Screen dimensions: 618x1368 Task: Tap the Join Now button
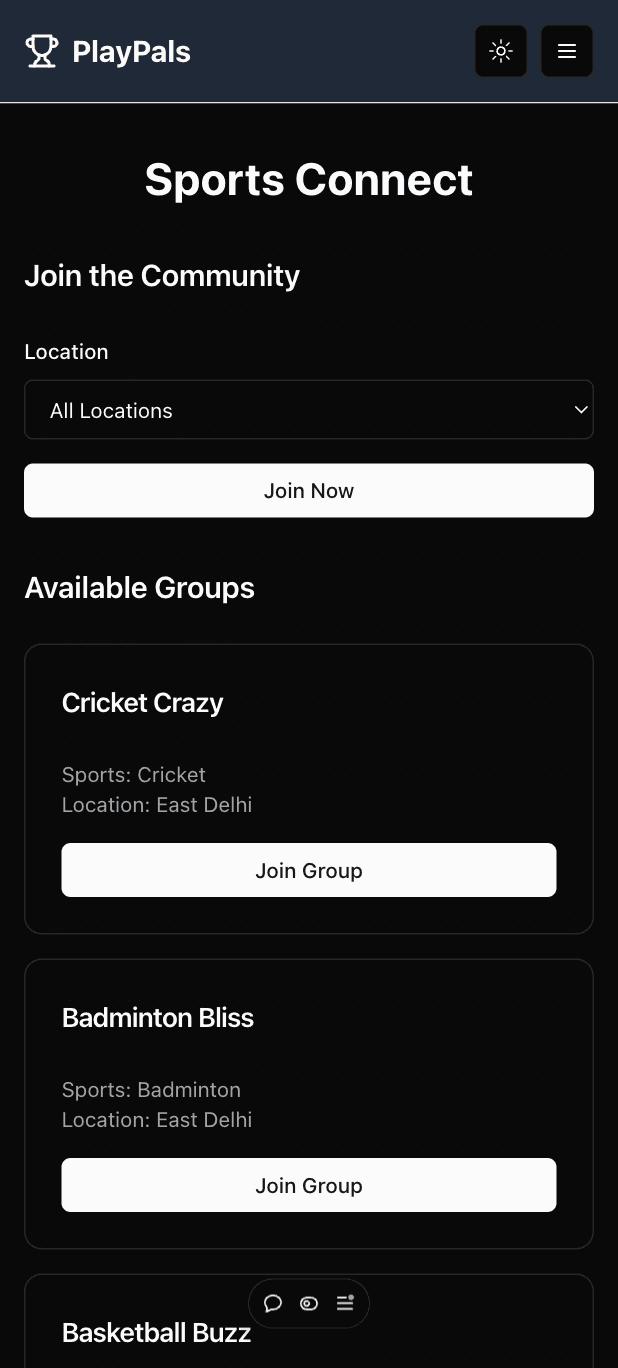tap(309, 491)
